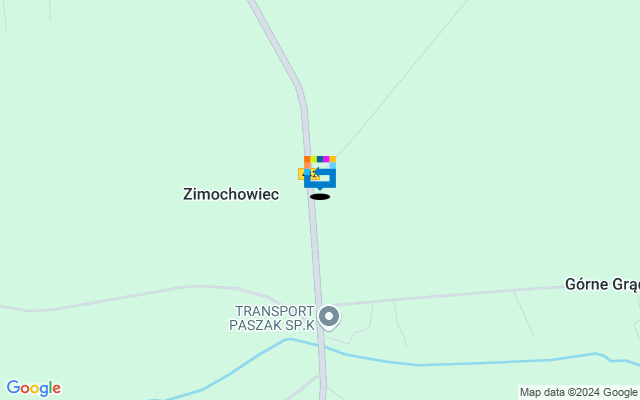The height and width of the screenshot is (400, 640).
Task: Open the Transport Paszak SP.K place pin
Action: (329, 318)
